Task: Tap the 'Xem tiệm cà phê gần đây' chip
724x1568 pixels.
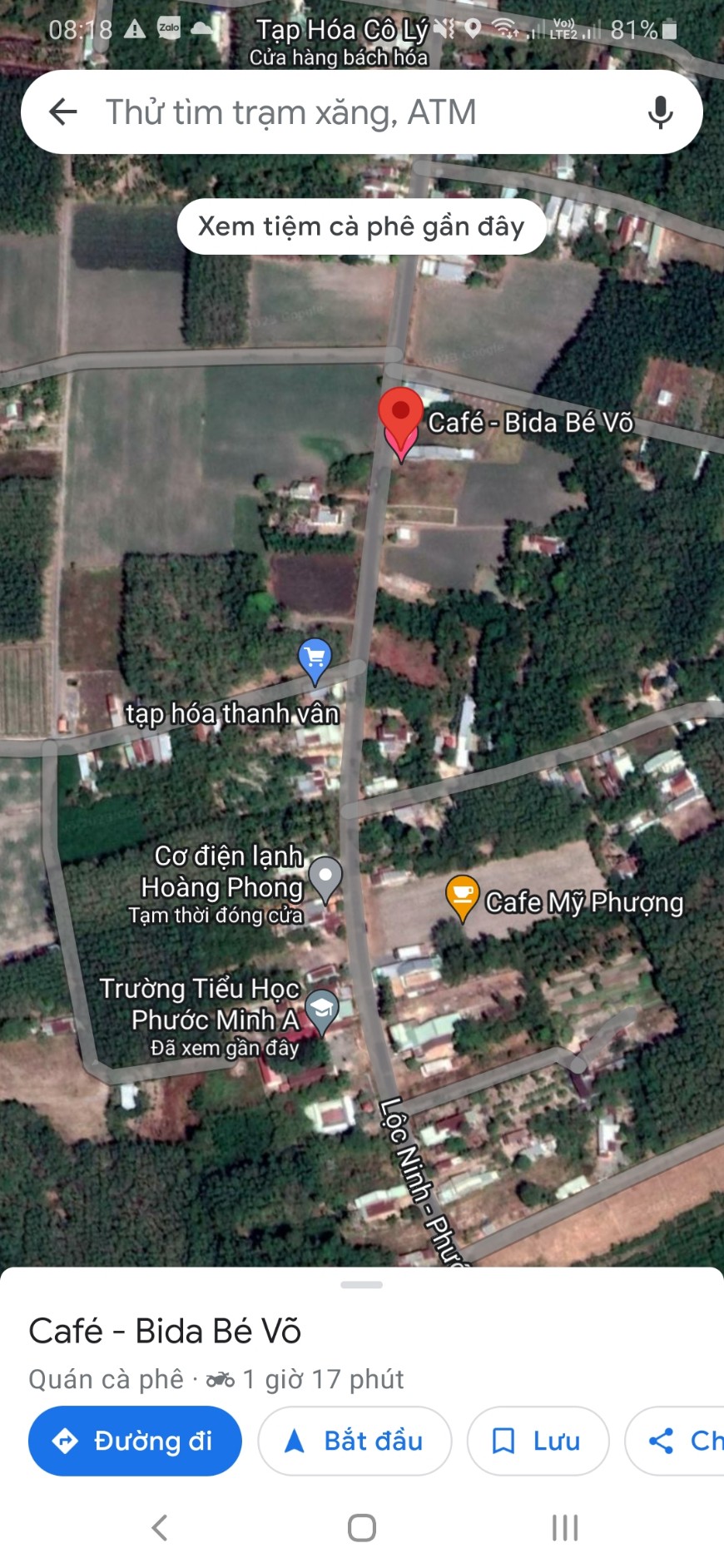Action: click(x=361, y=226)
